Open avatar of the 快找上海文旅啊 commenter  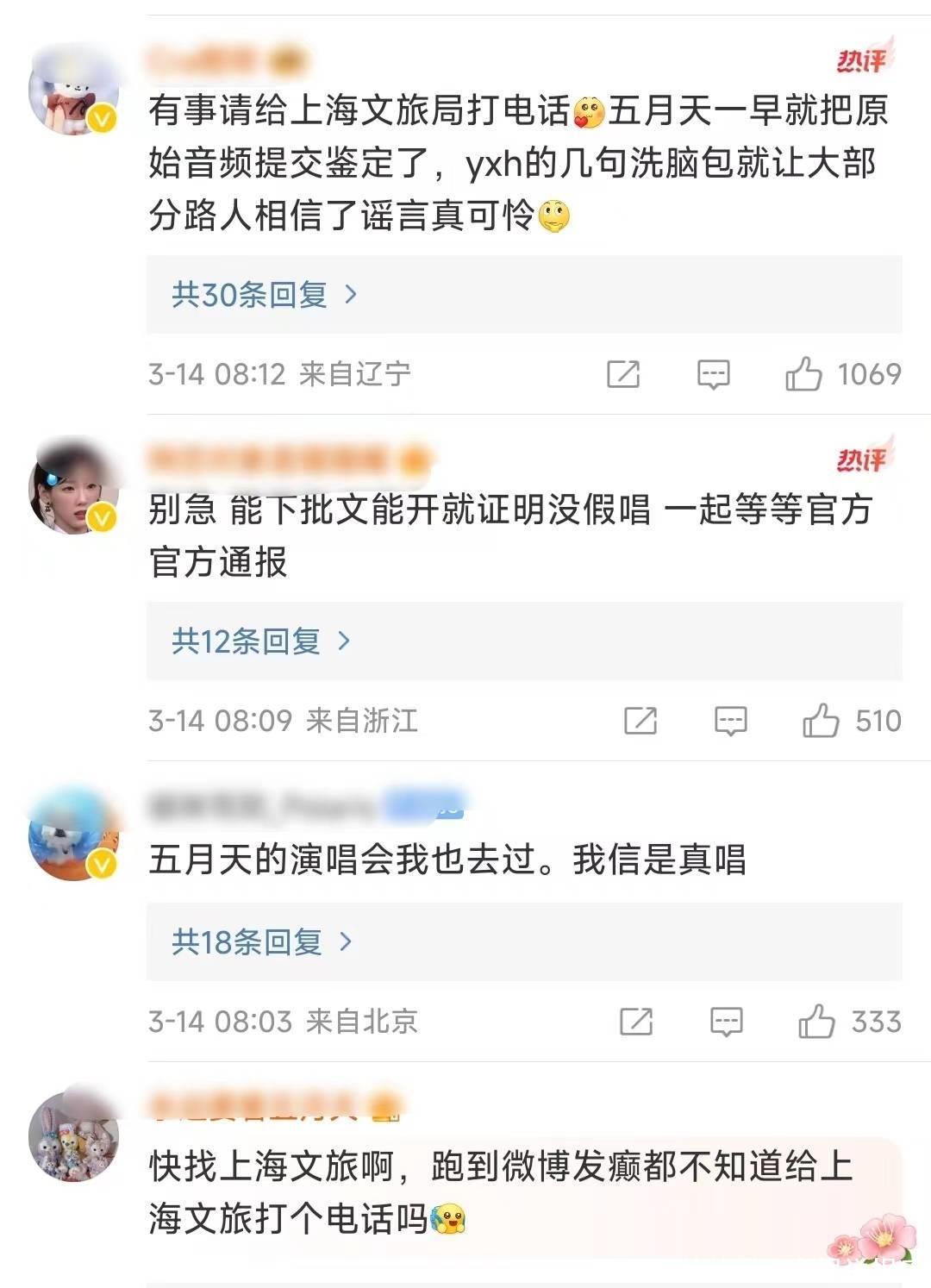click(74, 1137)
